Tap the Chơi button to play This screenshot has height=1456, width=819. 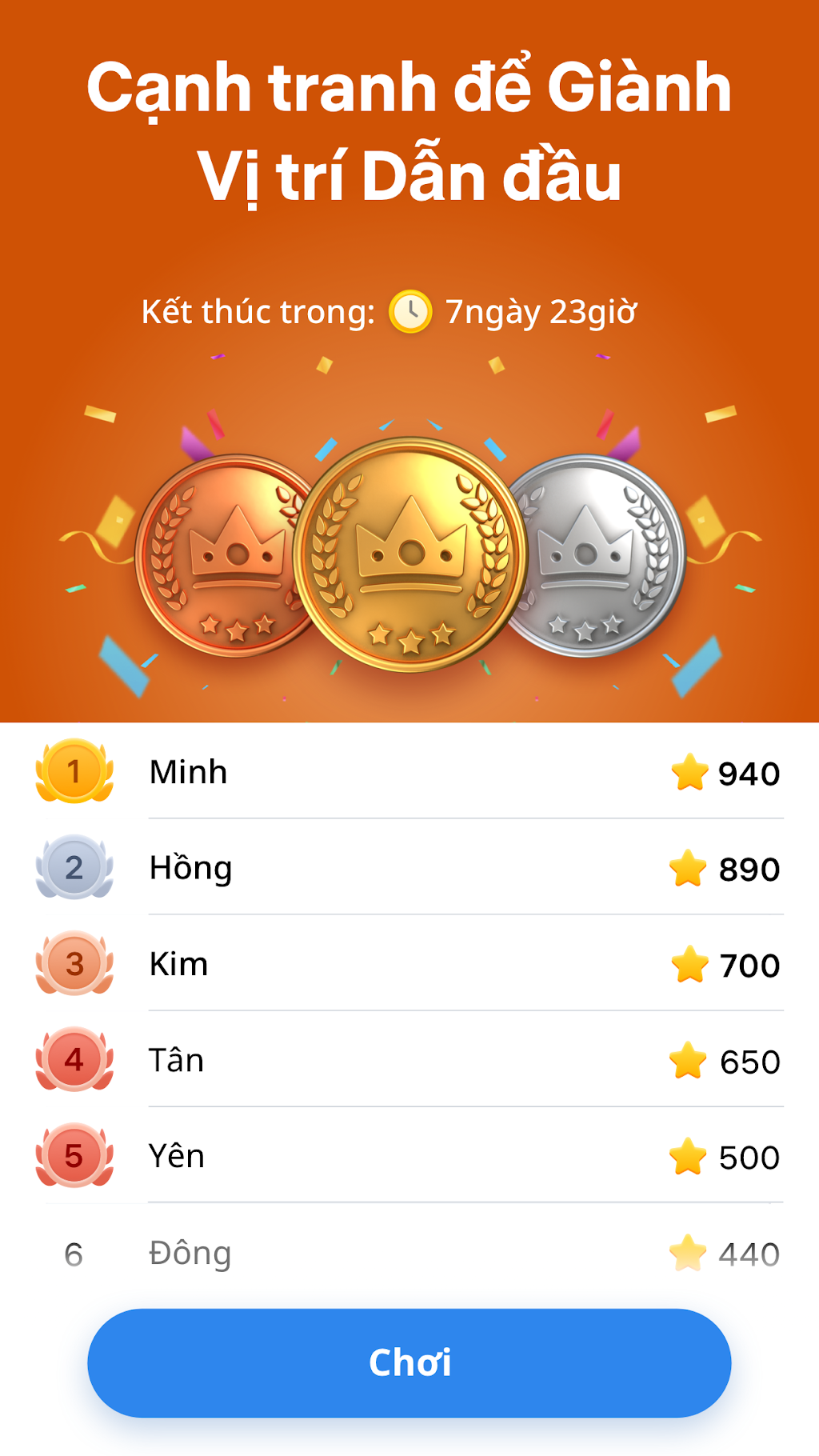(x=409, y=1362)
